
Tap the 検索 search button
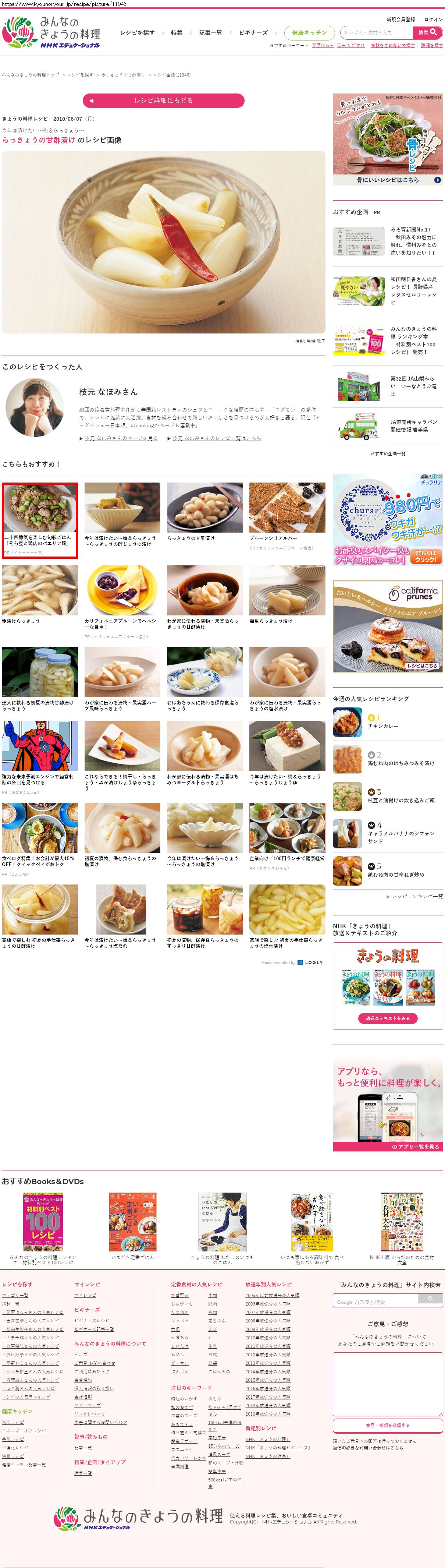[x=427, y=33]
